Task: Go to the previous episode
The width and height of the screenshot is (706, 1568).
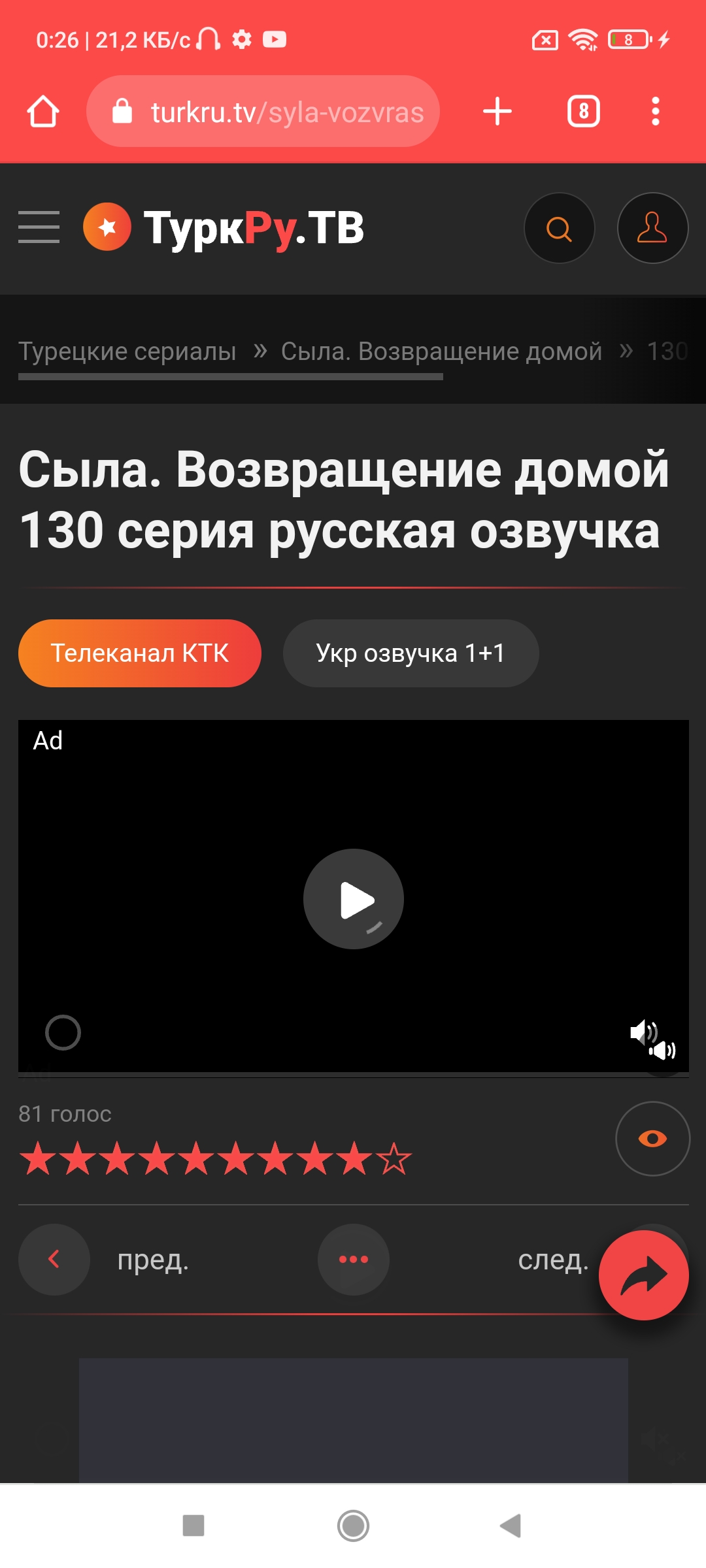Action: pos(54,1260)
